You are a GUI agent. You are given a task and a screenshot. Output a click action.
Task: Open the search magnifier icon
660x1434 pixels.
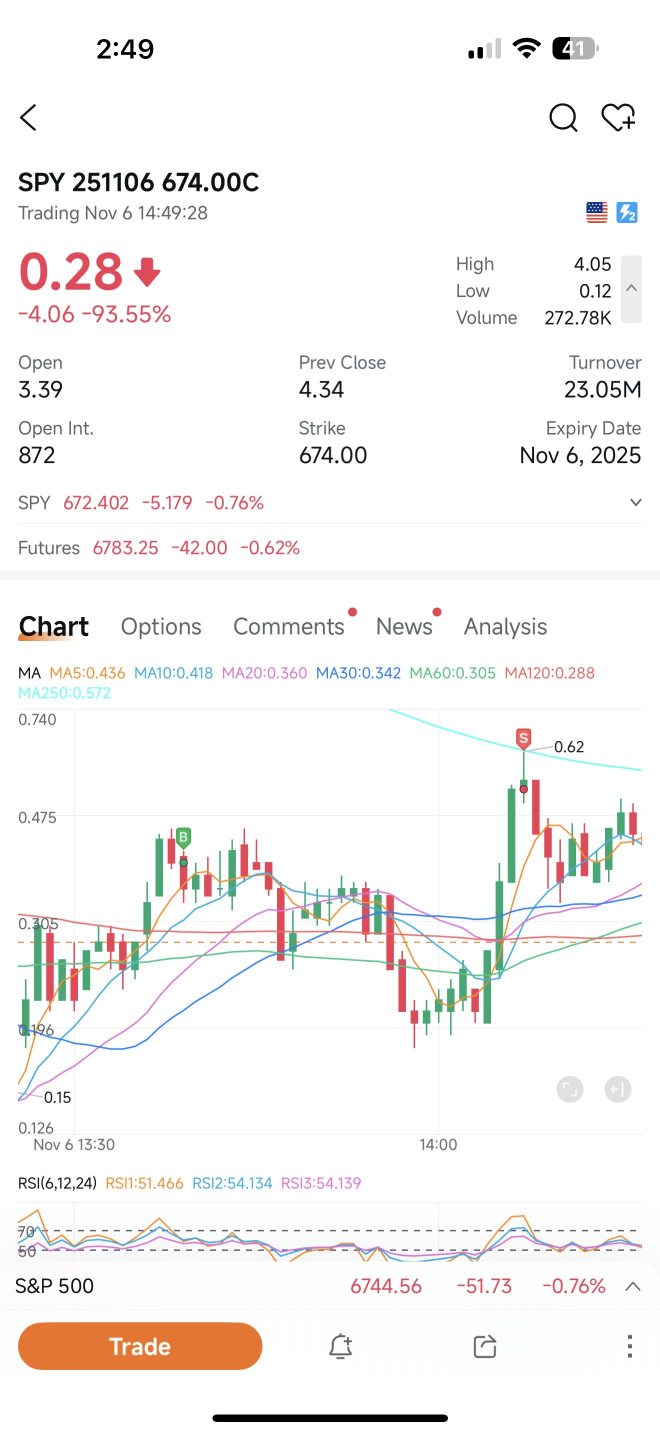pyautogui.click(x=563, y=118)
